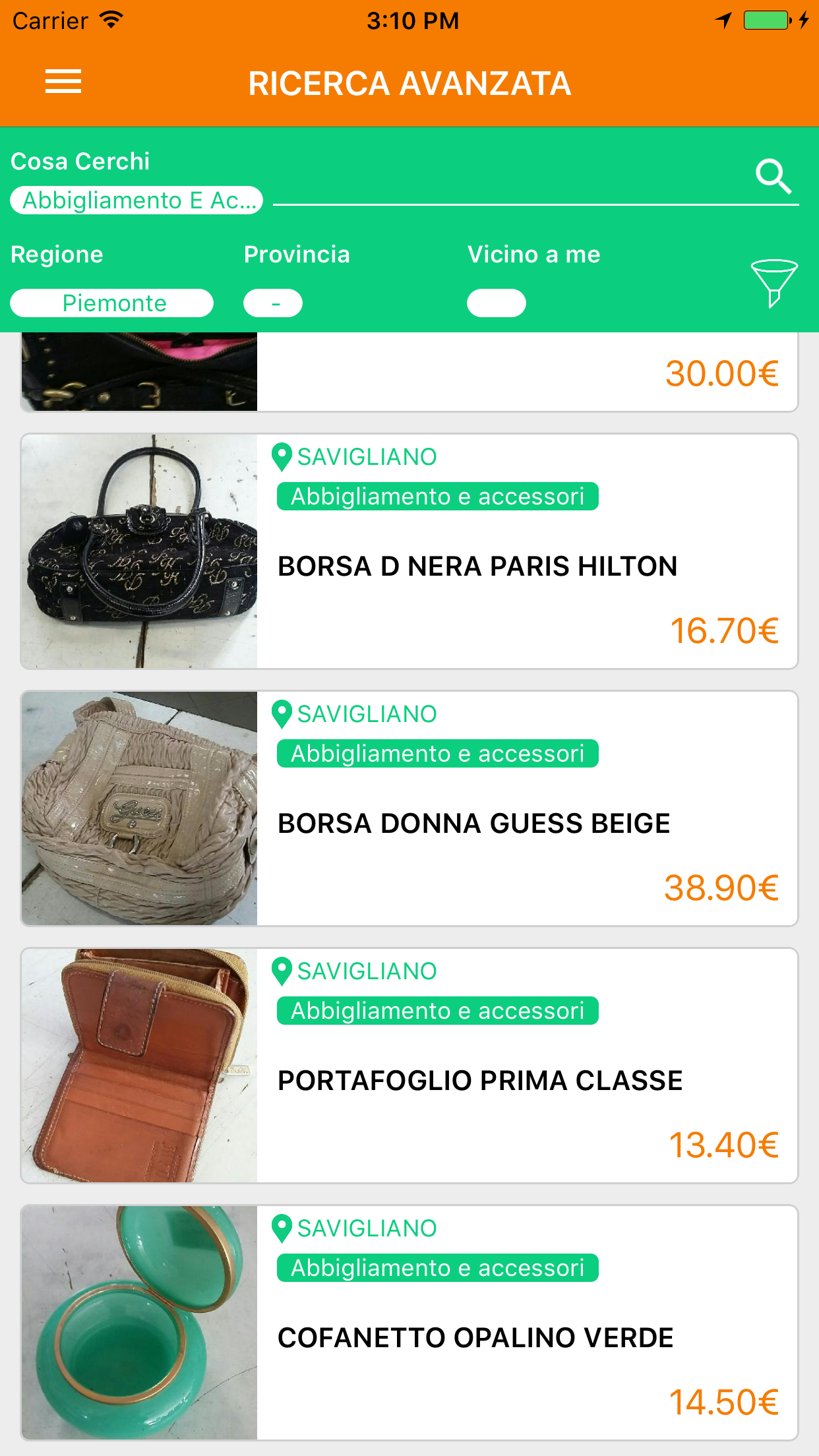View Cofanetto Opalino Verde listing

tap(409, 1323)
